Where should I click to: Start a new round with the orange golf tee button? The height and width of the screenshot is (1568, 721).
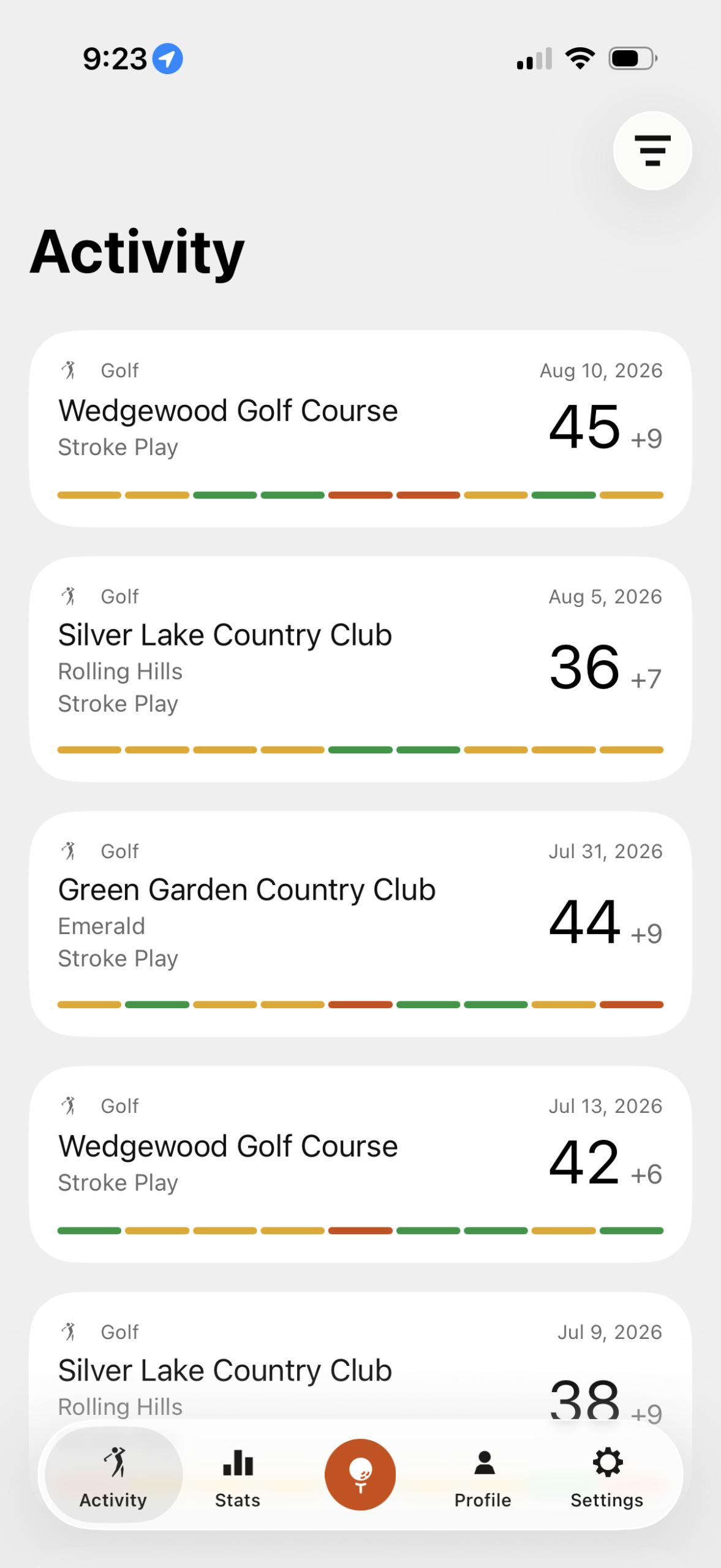pyautogui.click(x=360, y=1474)
